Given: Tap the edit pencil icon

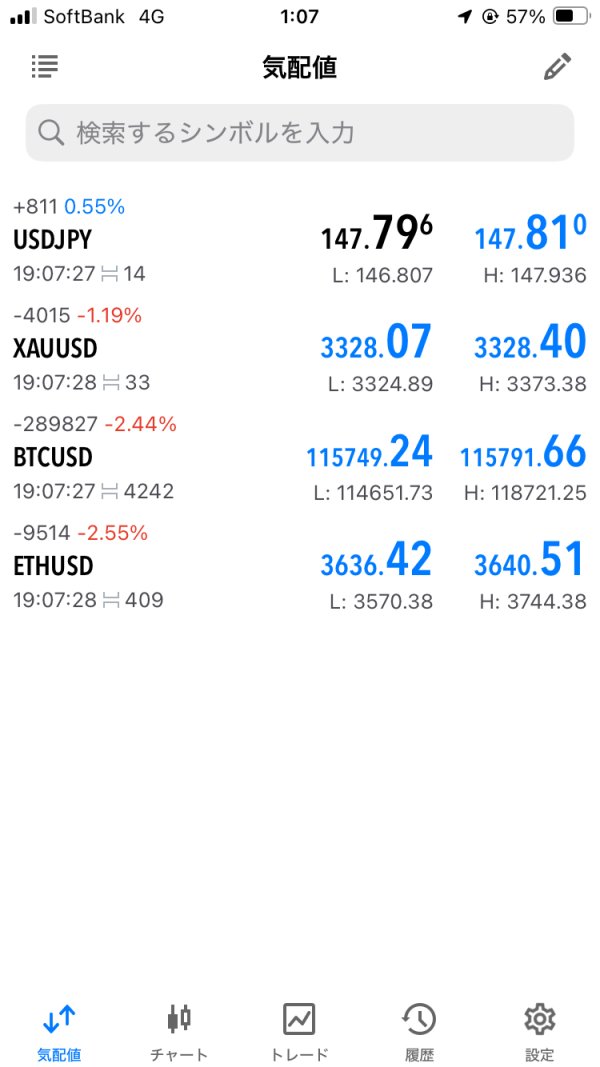Looking at the screenshot, I should pyautogui.click(x=557, y=67).
